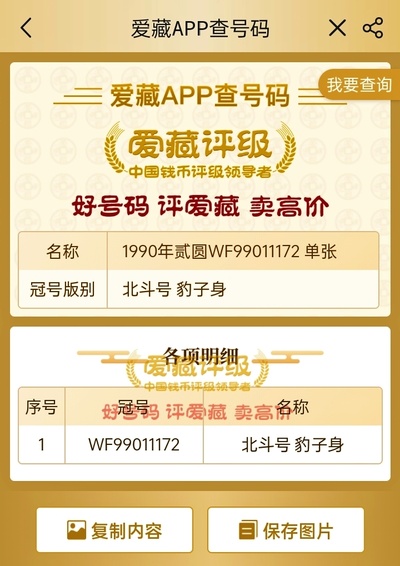Image resolution: width=400 pixels, height=566 pixels.
Task: Copy the result via 复制内容
Action: click(114, 530)
